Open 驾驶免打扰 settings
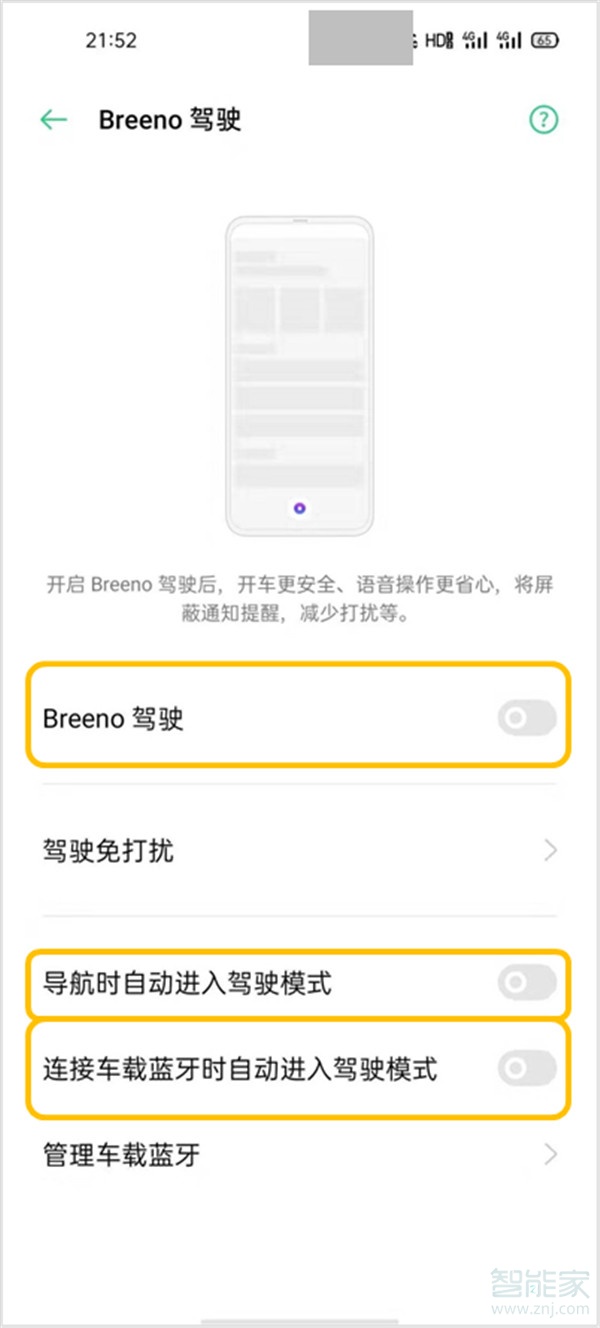Viewport: 600px width, 1328px height. [x=300, y=851]
